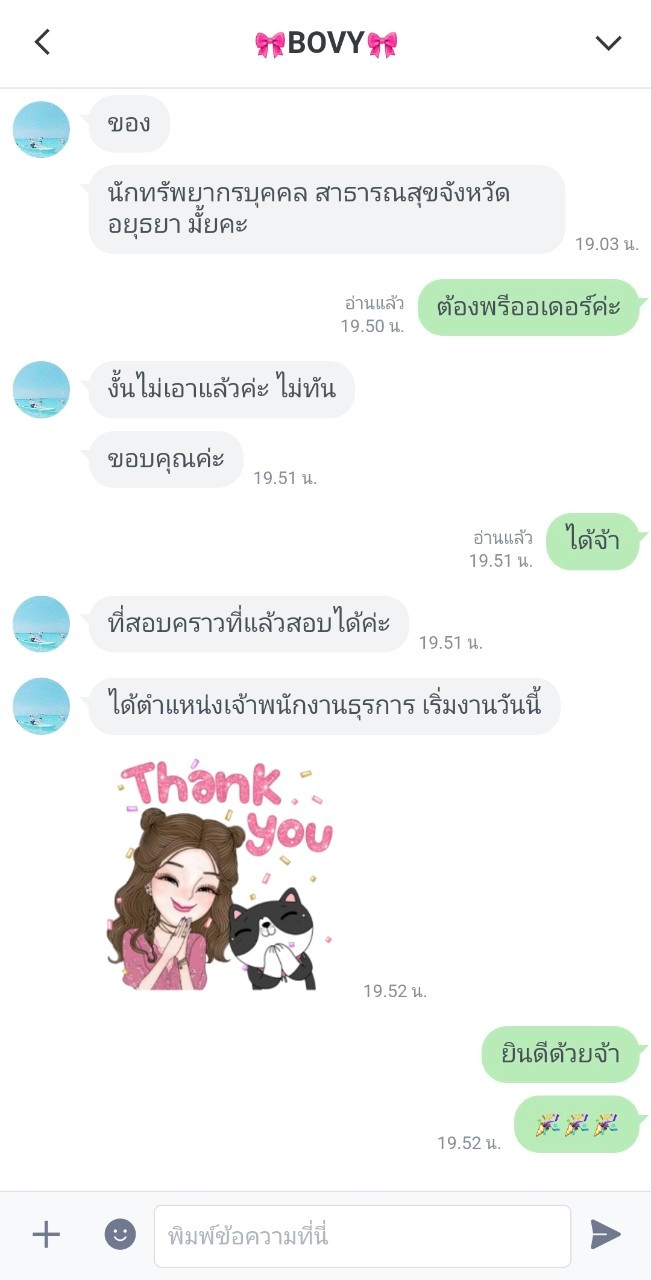Open the sender's avatar beside ของ message
This screenshot has height=1280, width=651.
click(x=41, y=129)
